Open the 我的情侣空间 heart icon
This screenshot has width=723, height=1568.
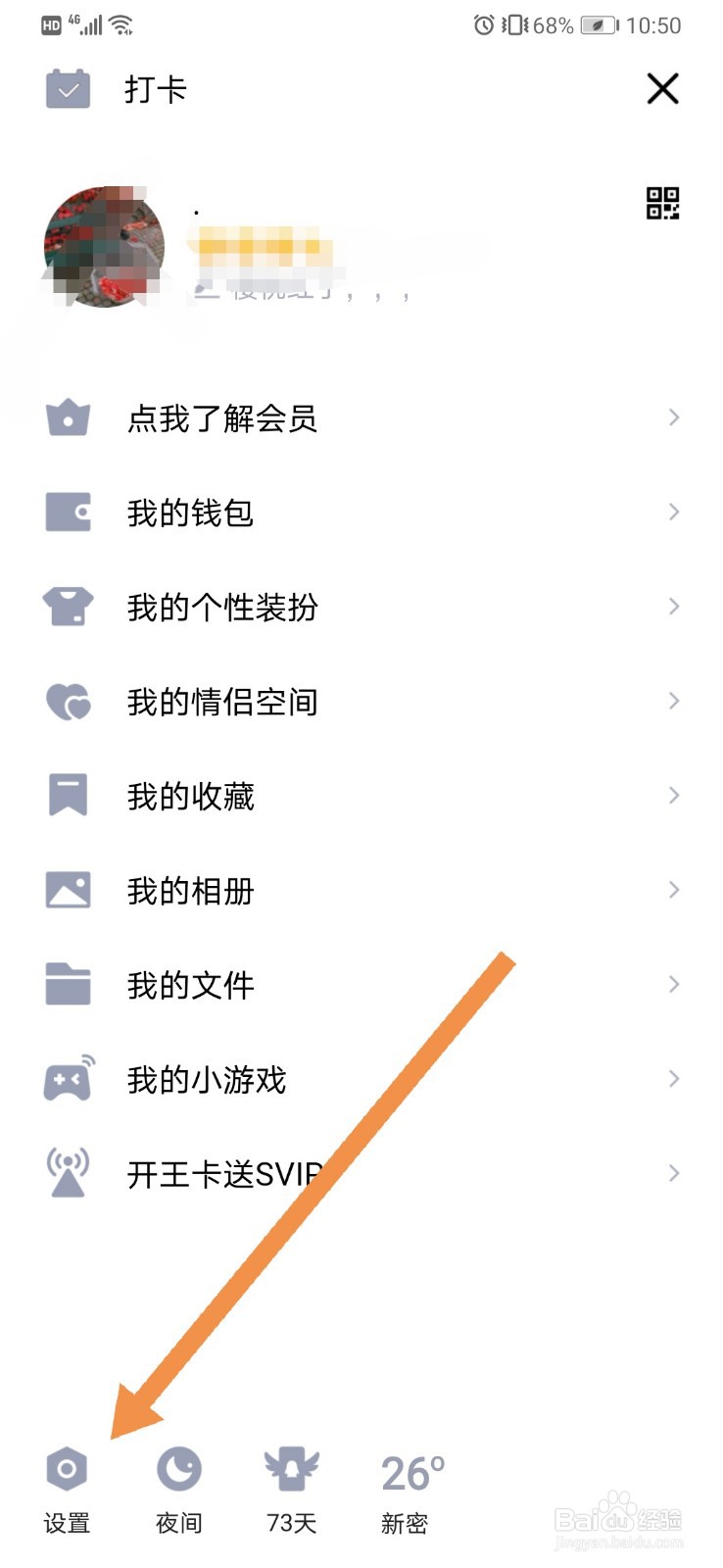[67, 701]
